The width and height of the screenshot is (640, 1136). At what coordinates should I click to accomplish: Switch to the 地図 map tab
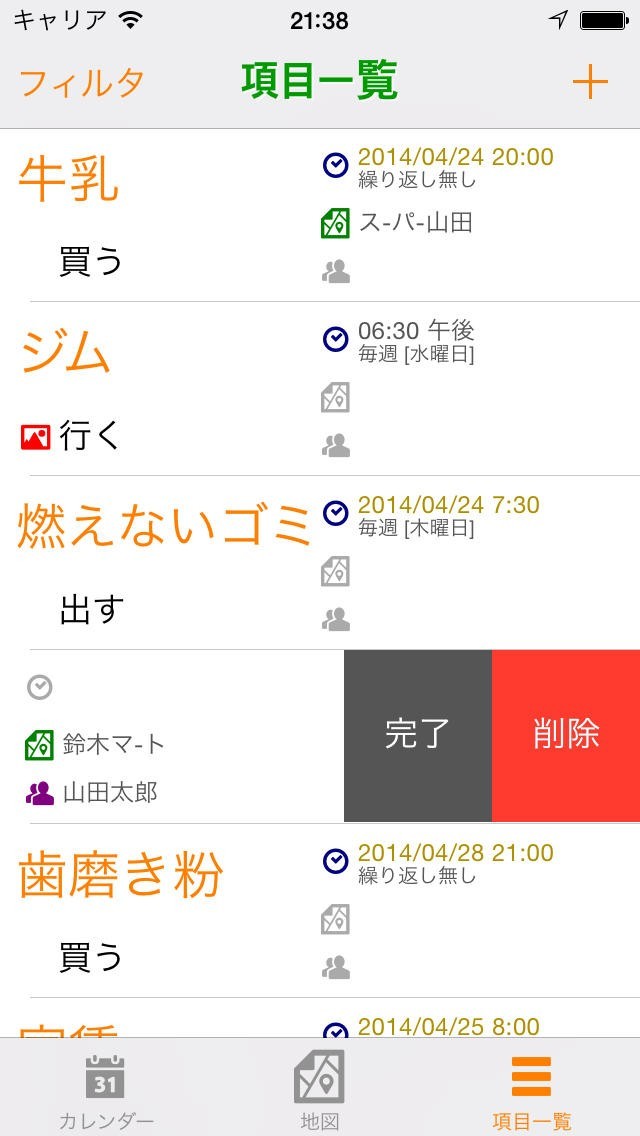(x=319, y=1090)
